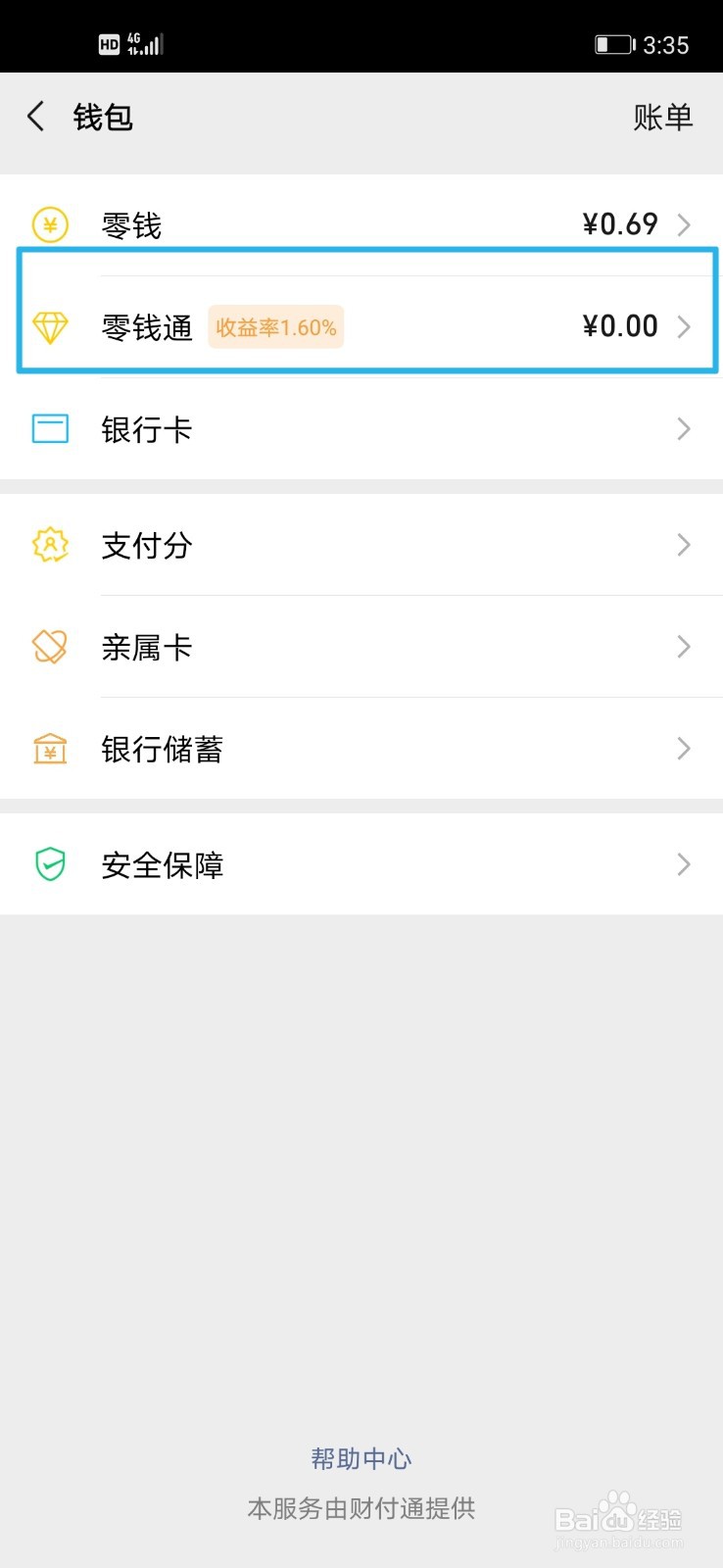Open the 账单 bill history
The height and width of the screenshot is (1568, 723).
point(663,118)
